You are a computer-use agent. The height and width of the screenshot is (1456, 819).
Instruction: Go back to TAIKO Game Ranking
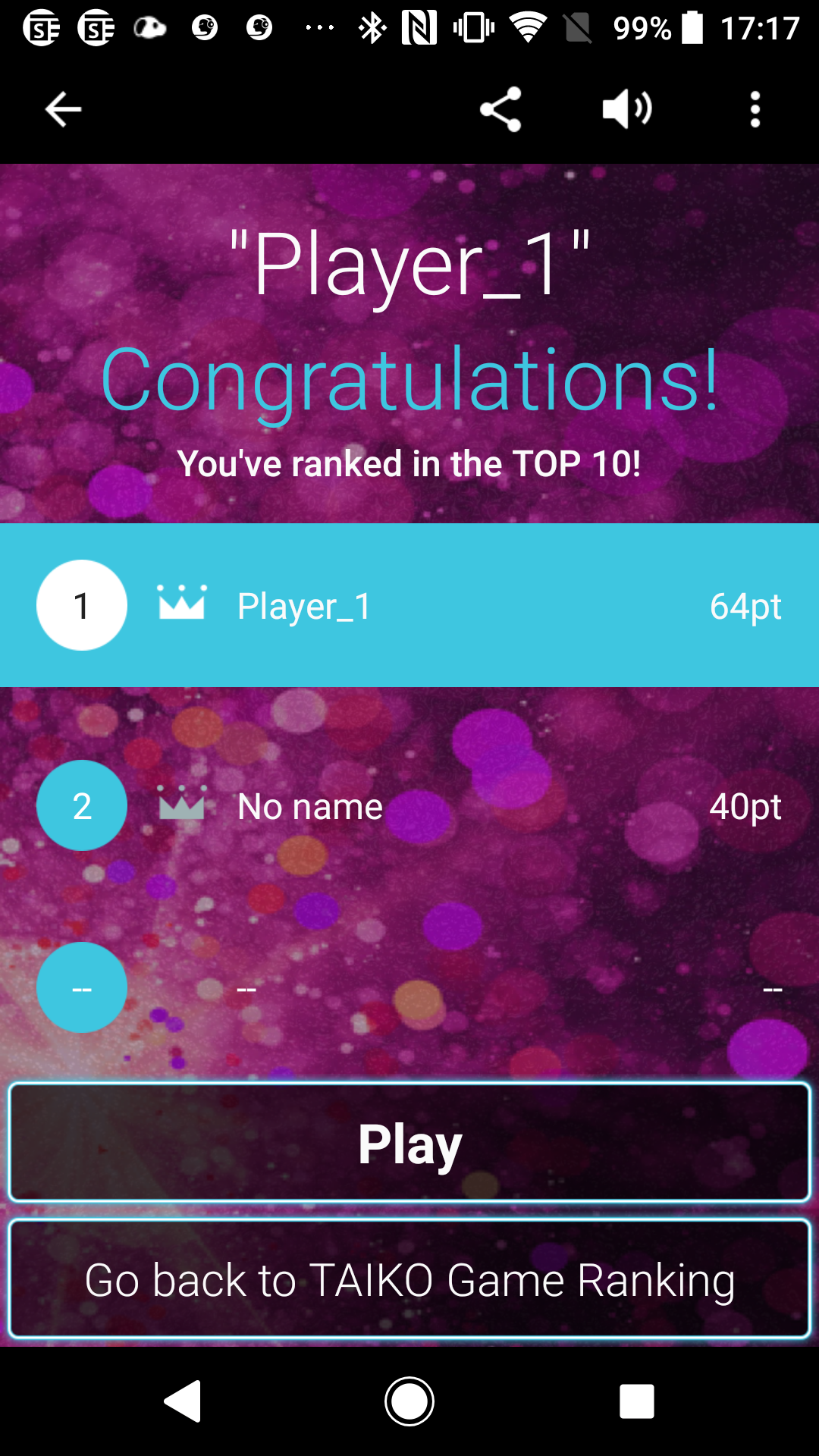coord(409,1279)
